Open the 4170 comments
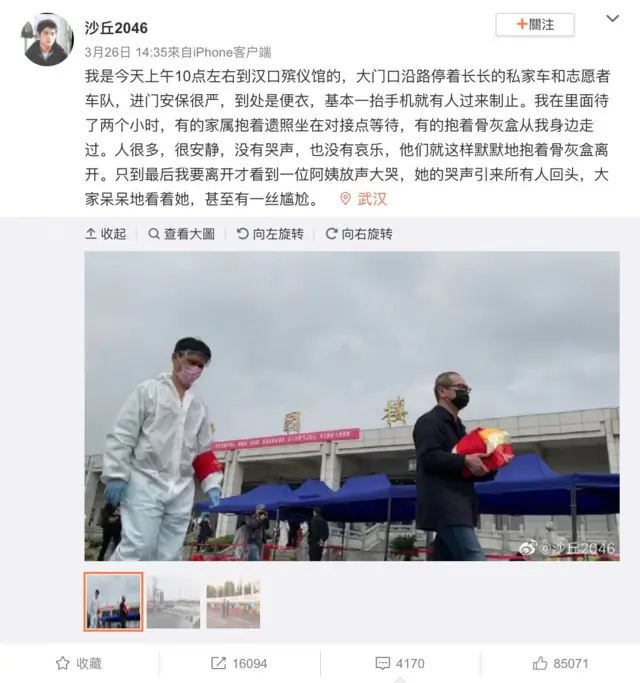The height and width of the screenshot is (683, 640). click(x=399, y=663)
